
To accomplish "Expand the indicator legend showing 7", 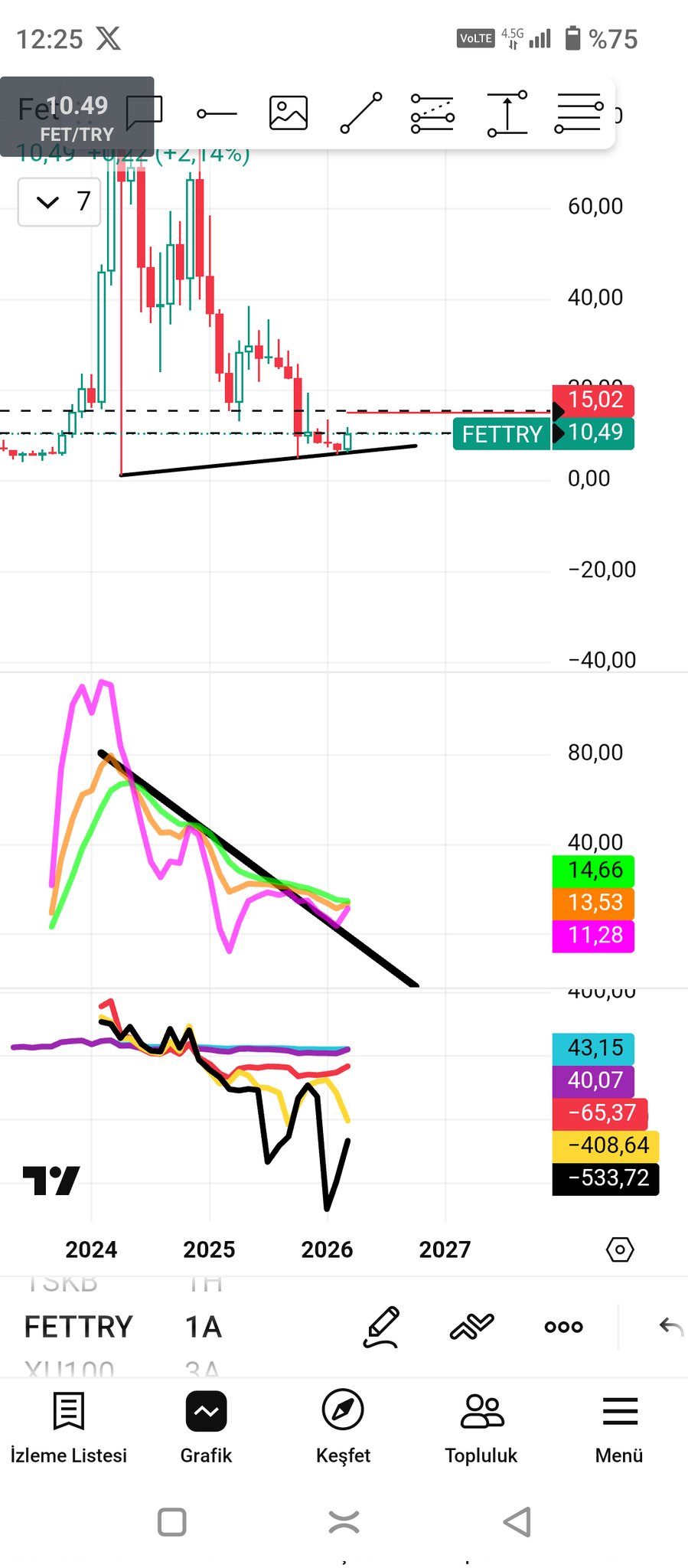I will (x=60, y=202).
